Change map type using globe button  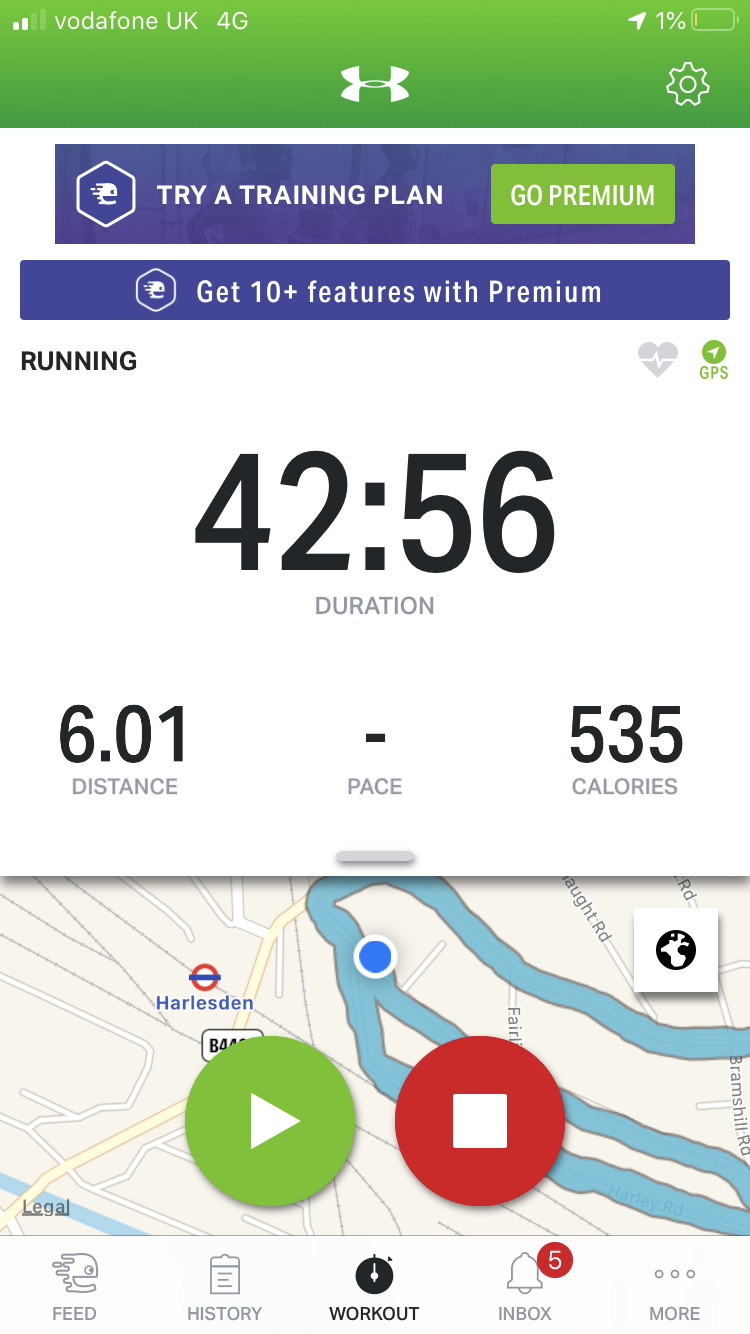point(676,950)
